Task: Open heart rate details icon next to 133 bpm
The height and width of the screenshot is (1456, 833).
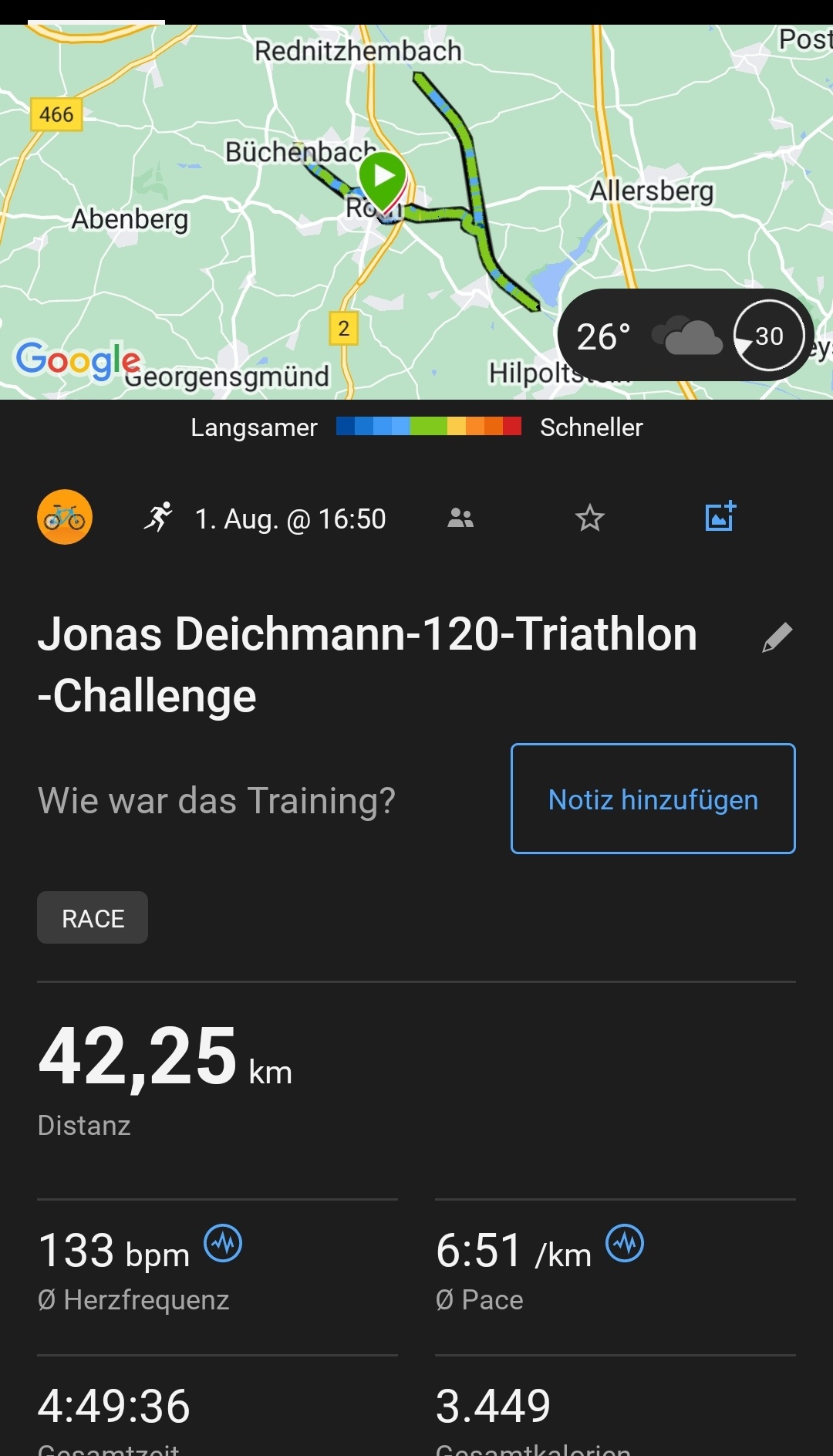Action: point(223,1244)
